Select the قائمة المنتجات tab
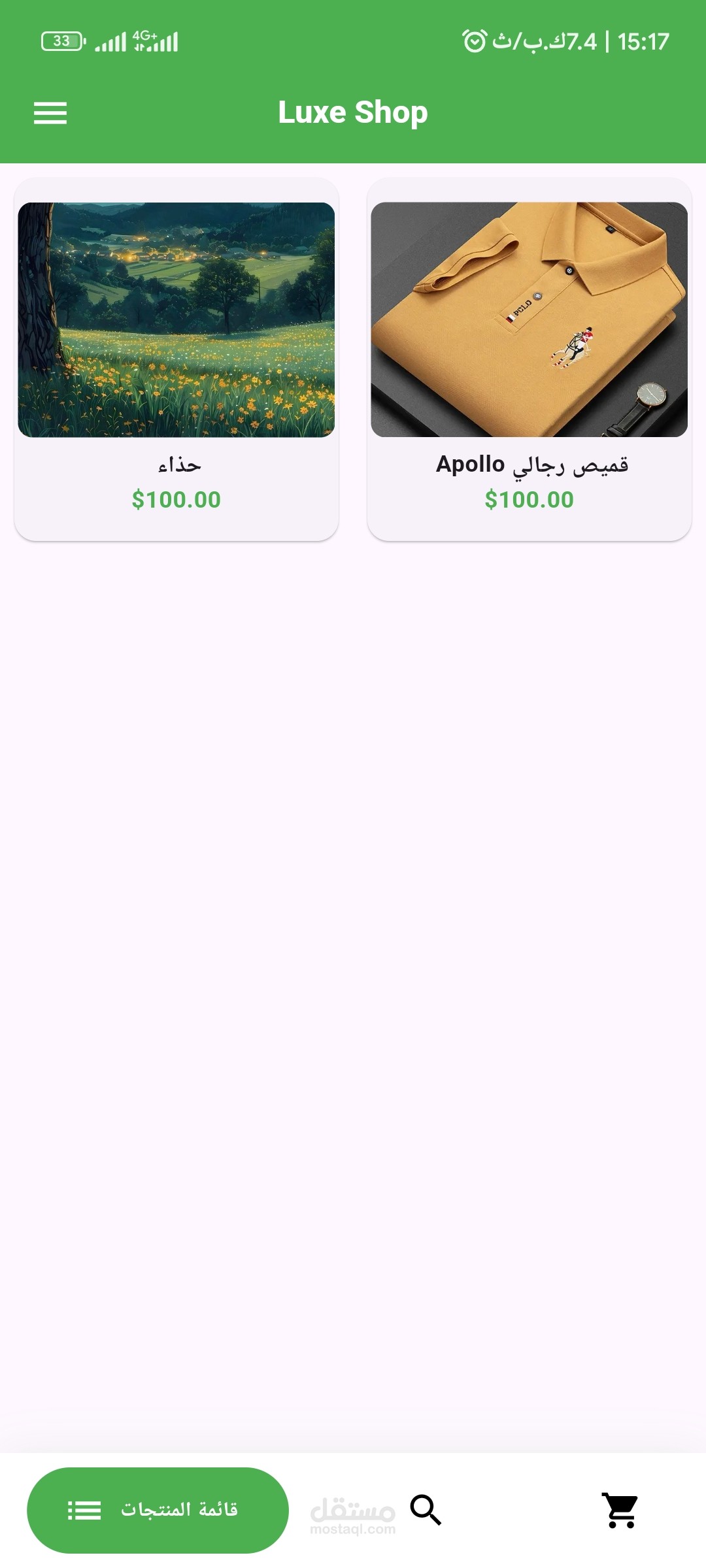Screen dimensions: 706x1568 pyautogui.click(x=158, y=1510)
